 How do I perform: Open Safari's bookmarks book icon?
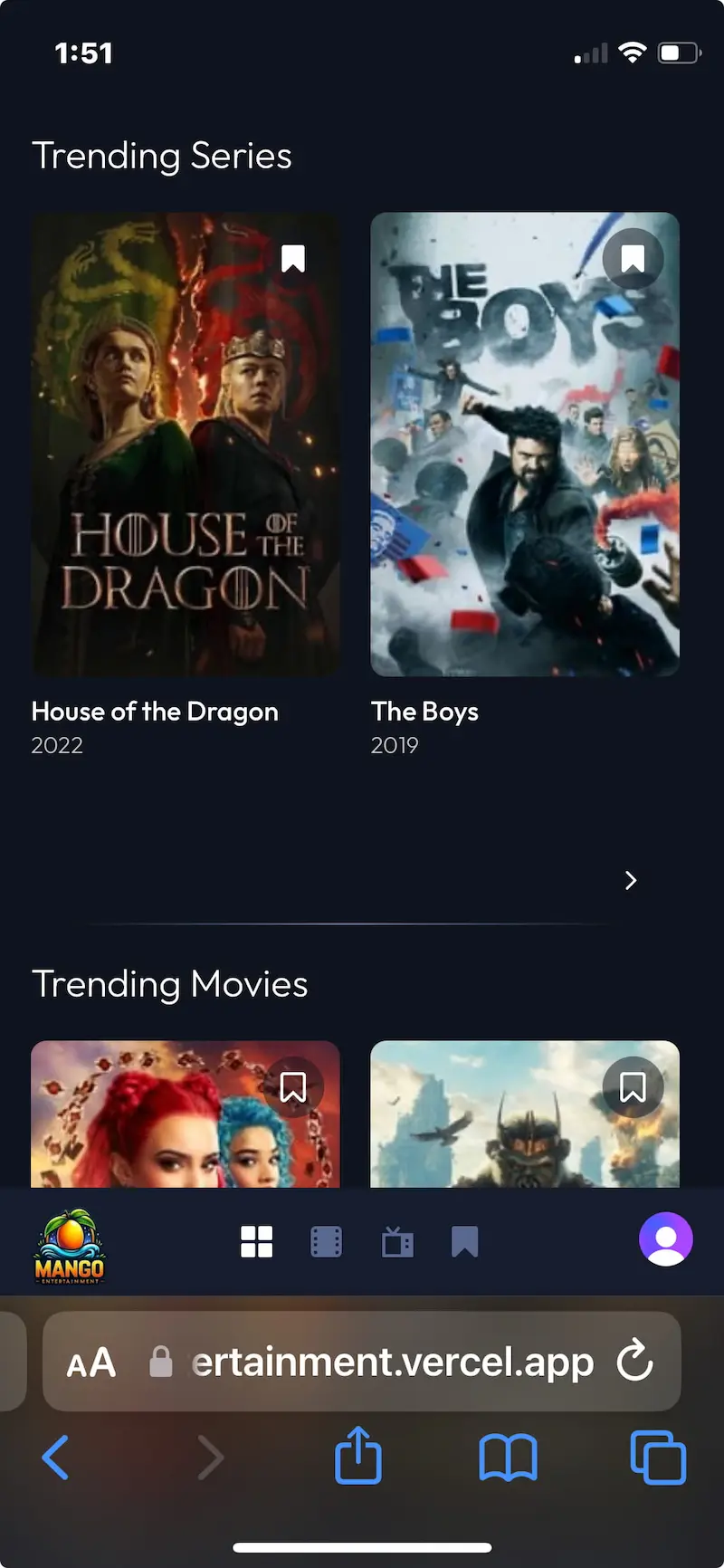[x=508, y=1458]
